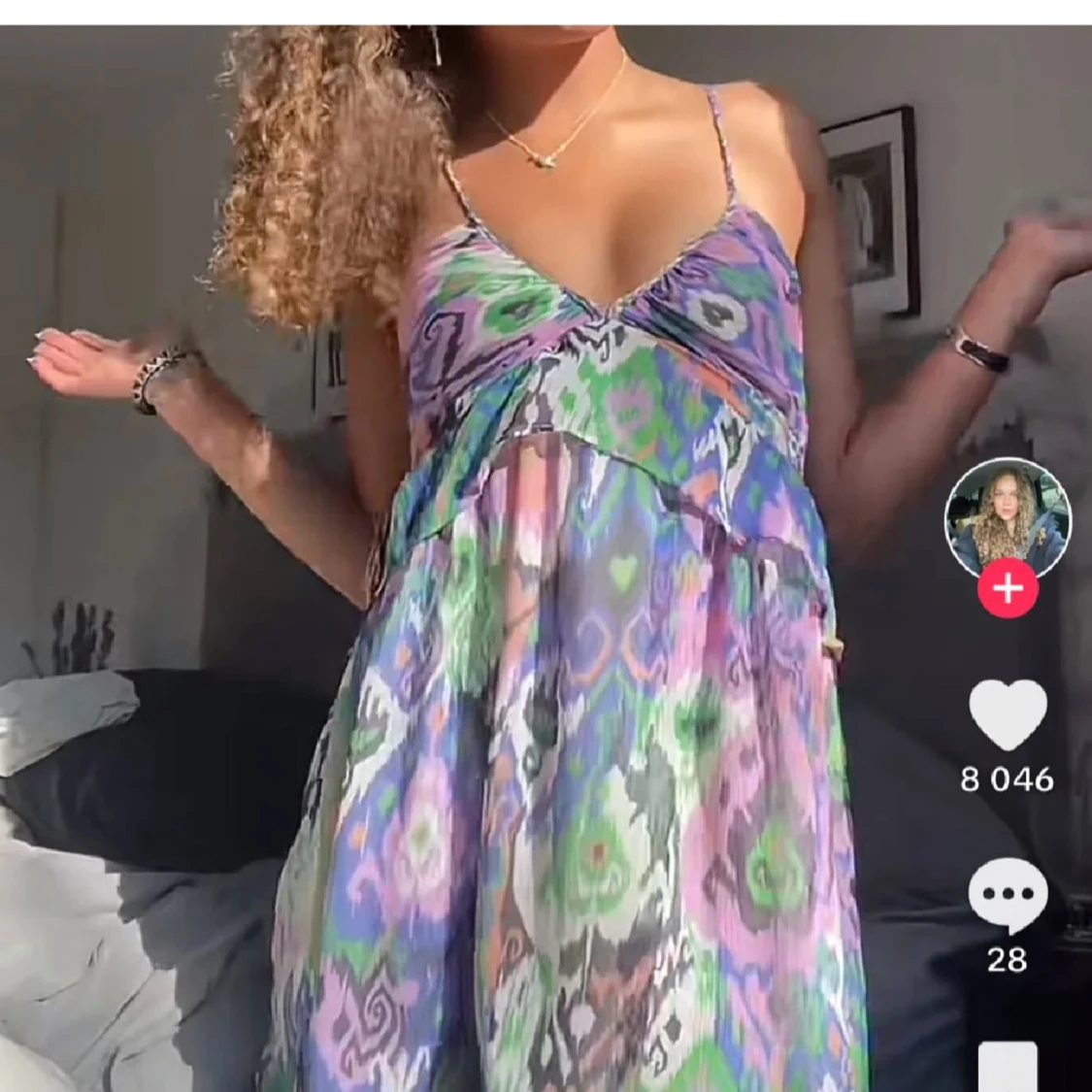Open the comments with the speech bubble icon
This screenshot has width=1092, height=1092.
[1008, 895]
